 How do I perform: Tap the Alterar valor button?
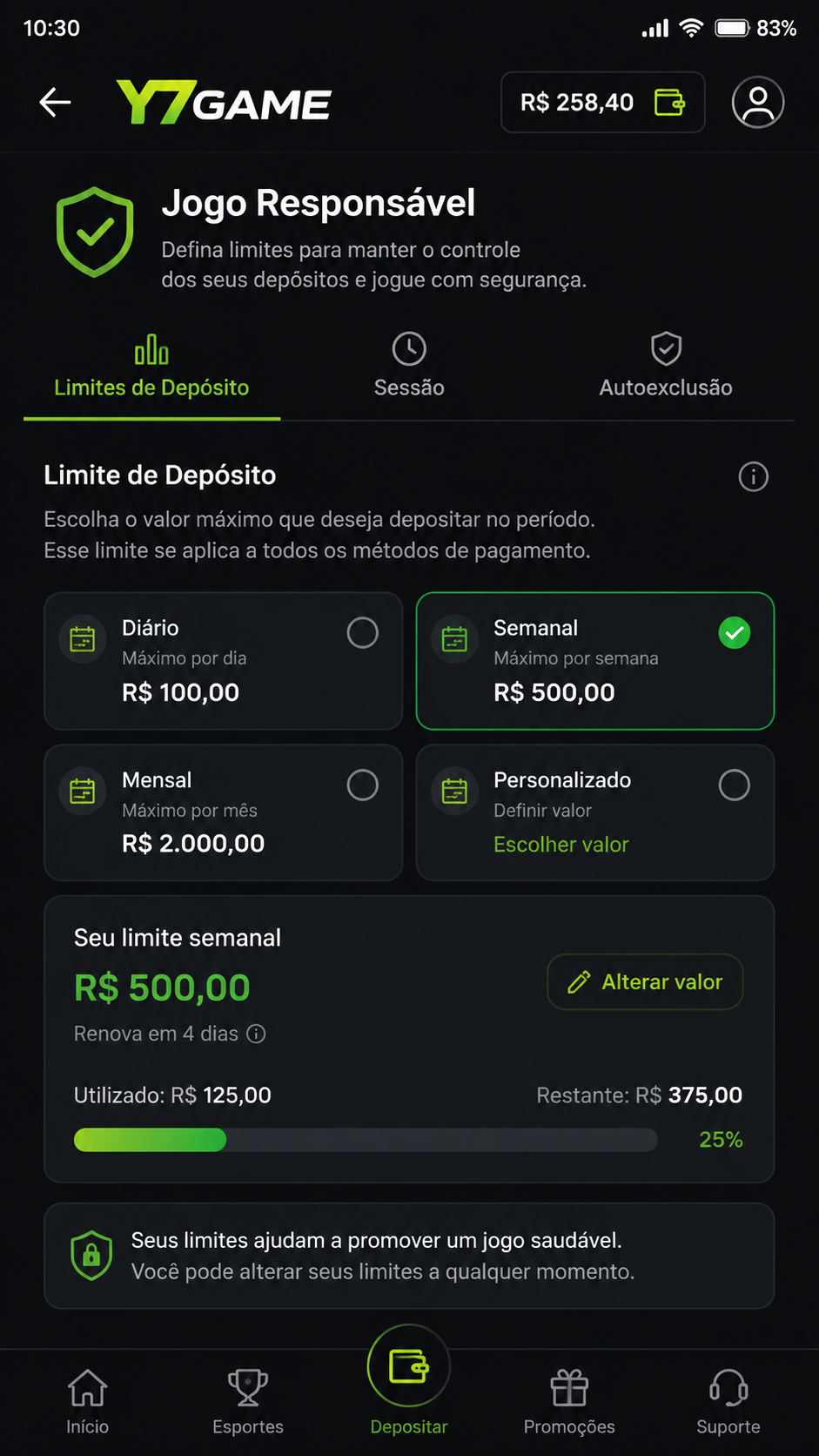(645, 982)
